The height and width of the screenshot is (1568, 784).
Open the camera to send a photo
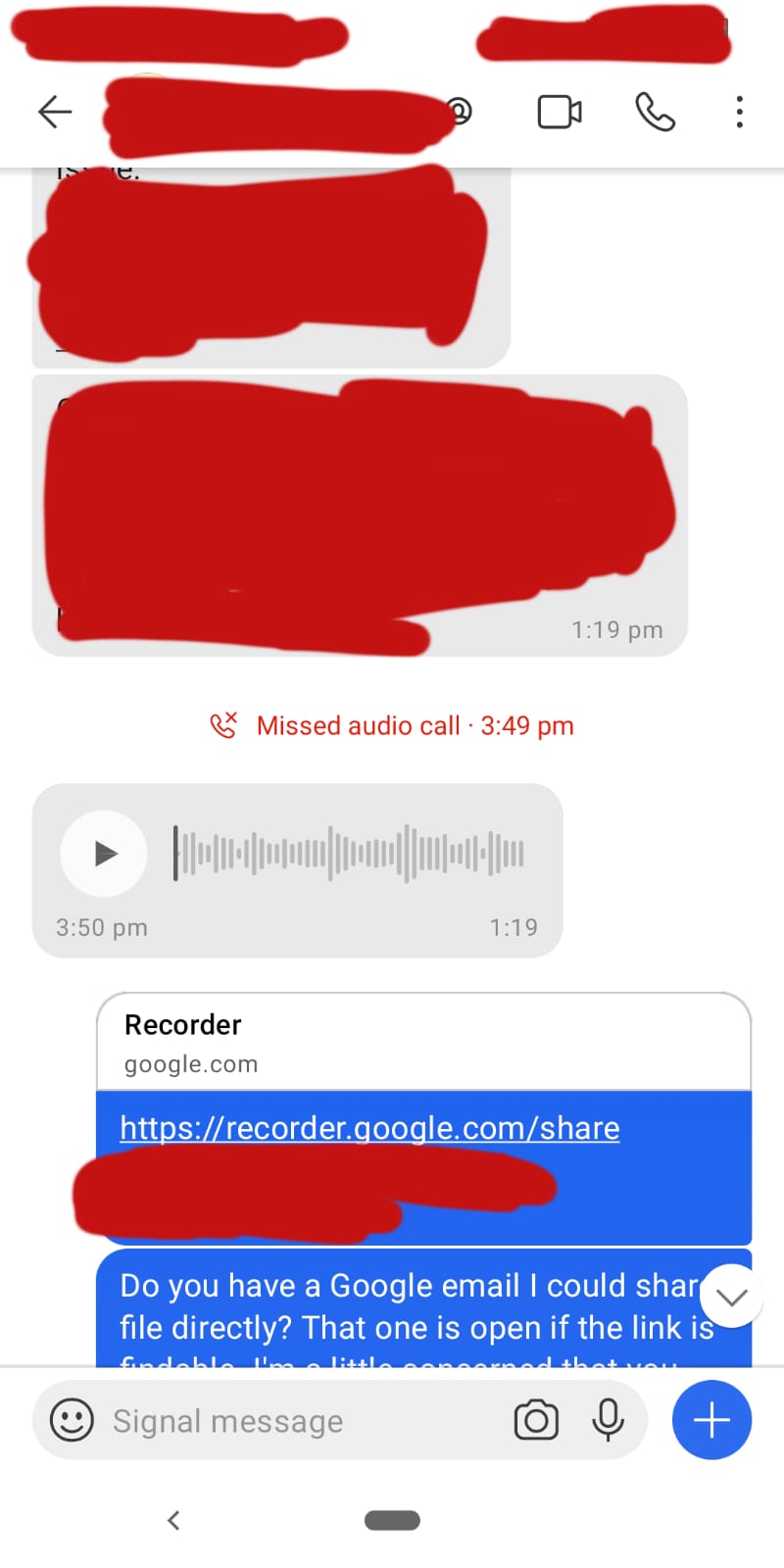point(536,1420)
